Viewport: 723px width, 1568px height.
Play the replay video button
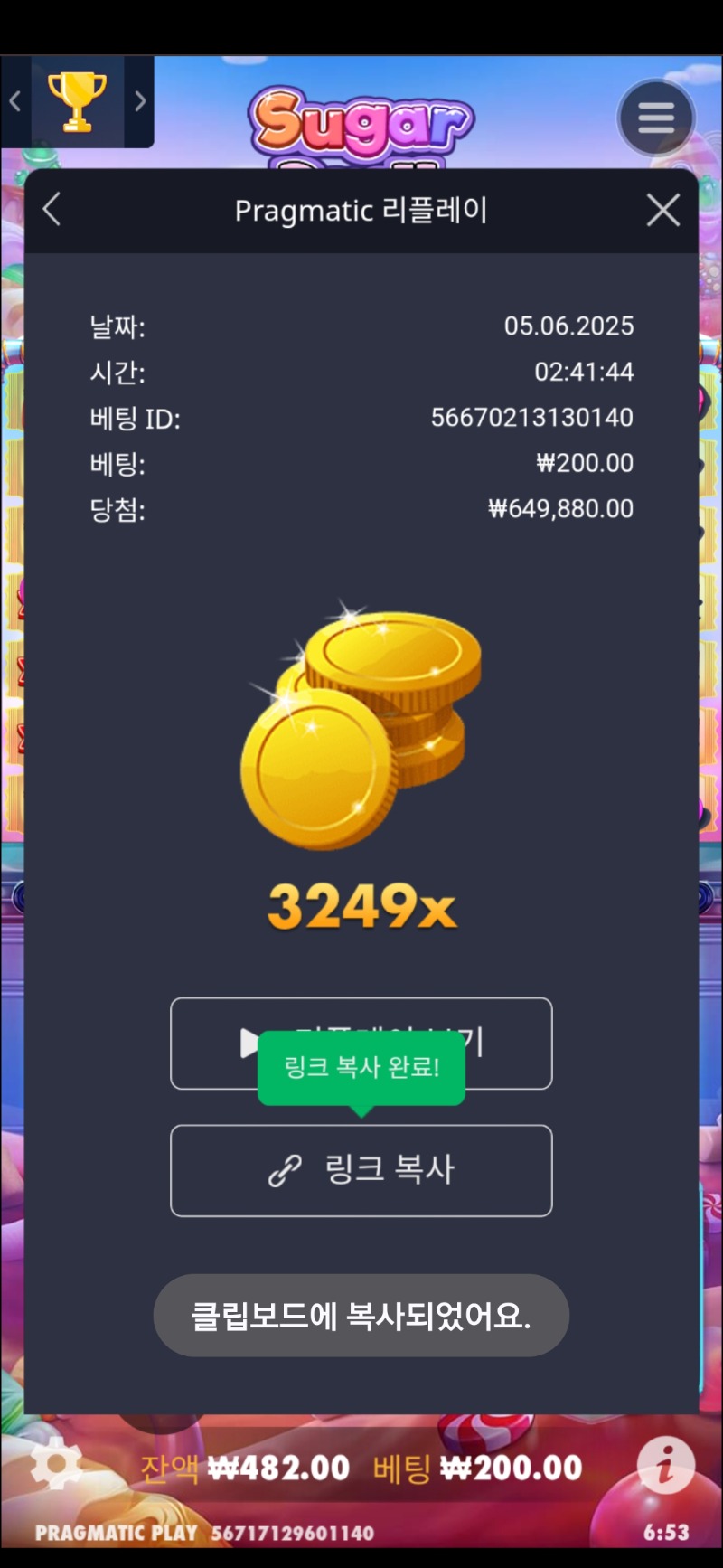pos(361,1043)
